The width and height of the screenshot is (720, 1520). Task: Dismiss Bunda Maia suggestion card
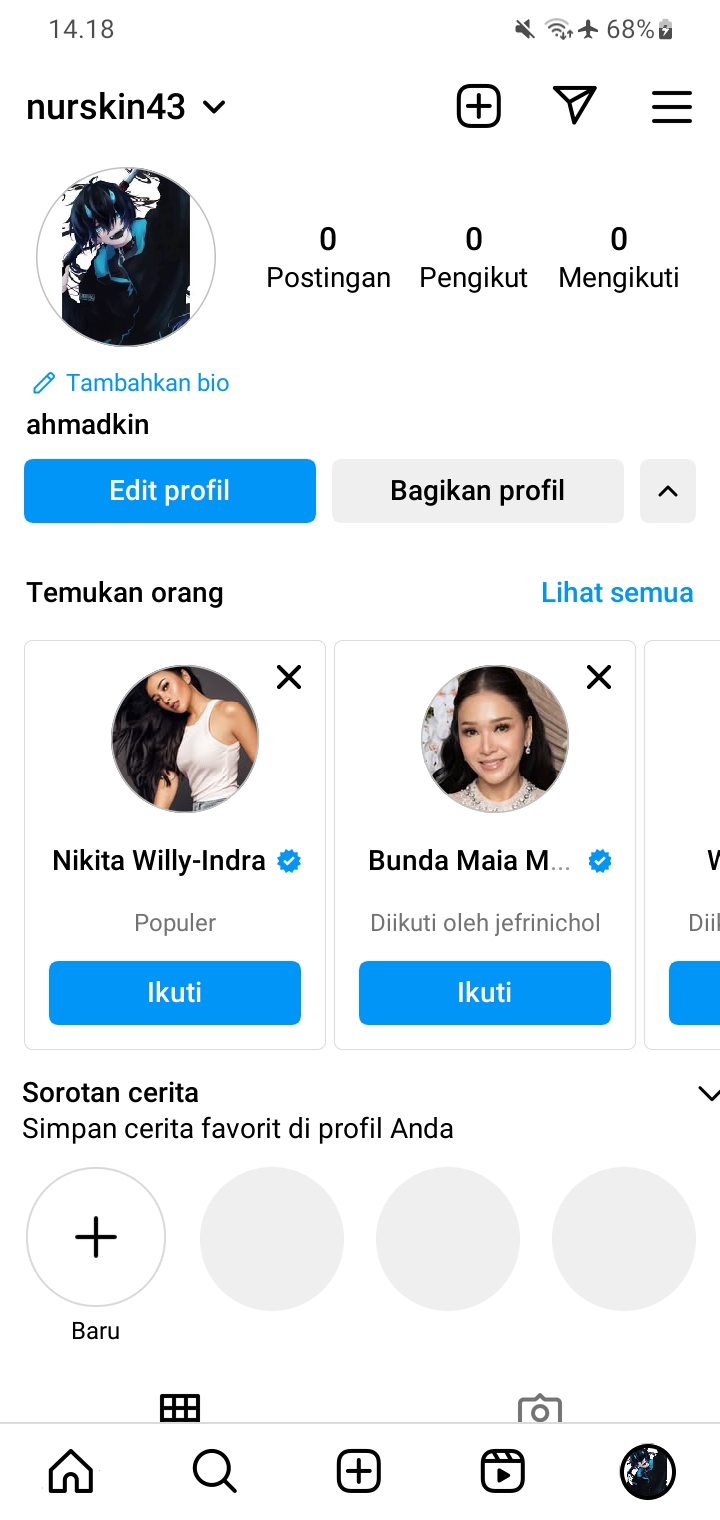599,678
